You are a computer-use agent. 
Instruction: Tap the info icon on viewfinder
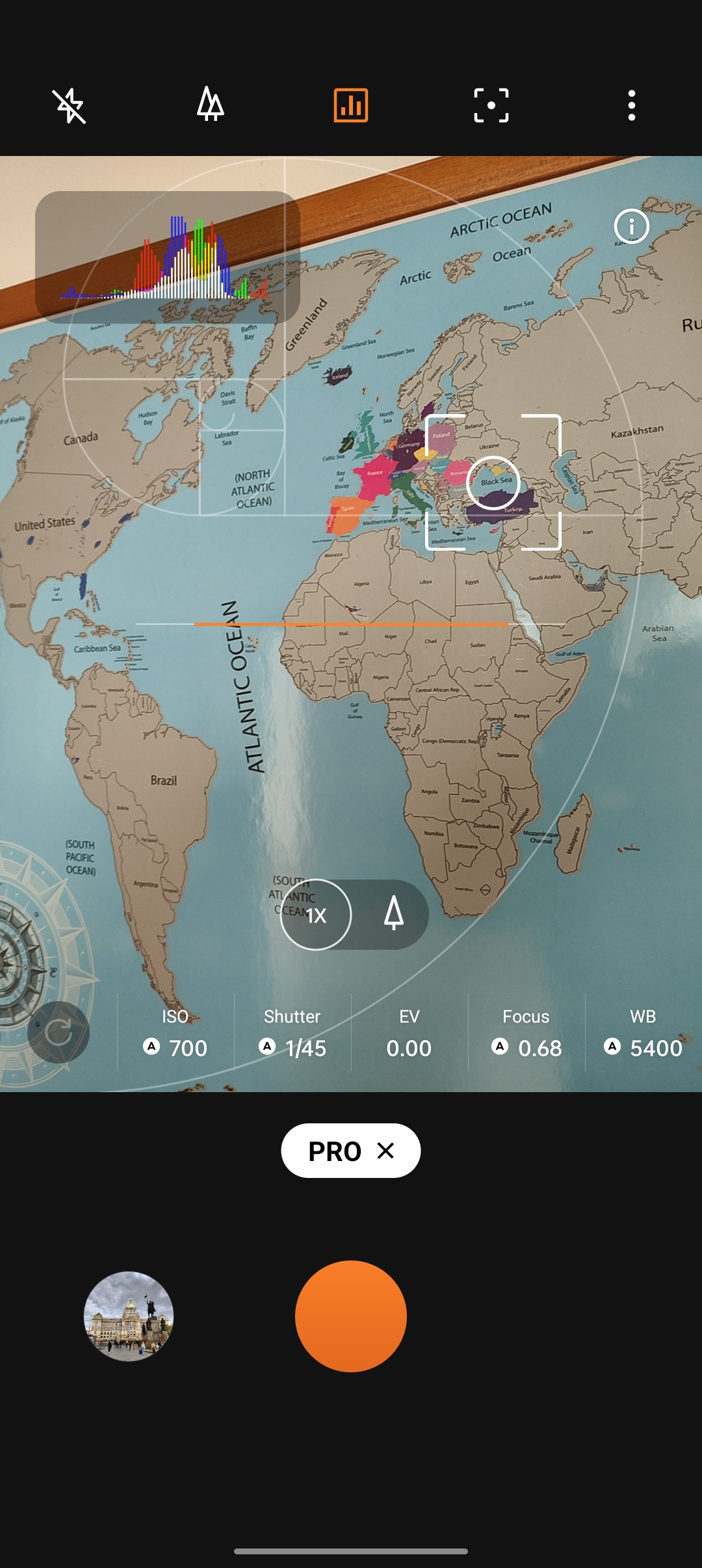(x=631, y=226)
